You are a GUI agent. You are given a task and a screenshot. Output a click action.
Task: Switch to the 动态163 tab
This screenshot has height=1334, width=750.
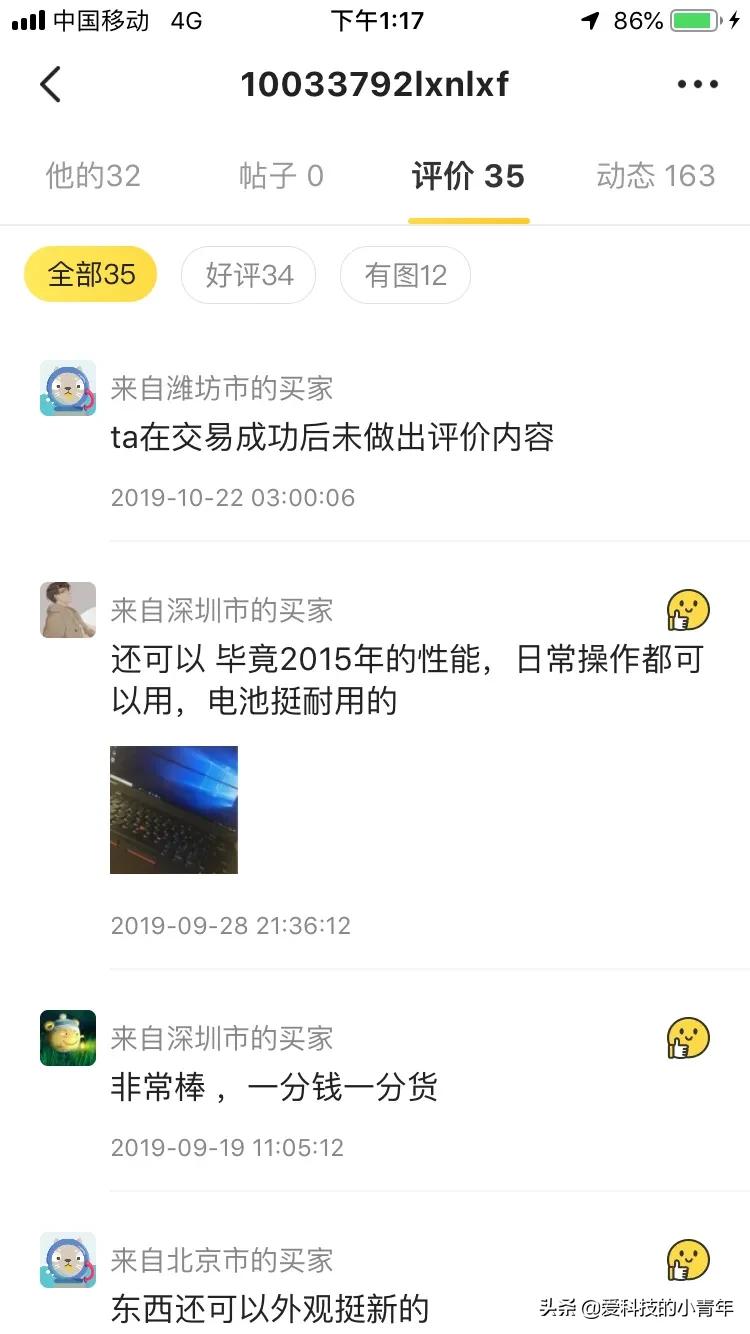pos(655,176)
